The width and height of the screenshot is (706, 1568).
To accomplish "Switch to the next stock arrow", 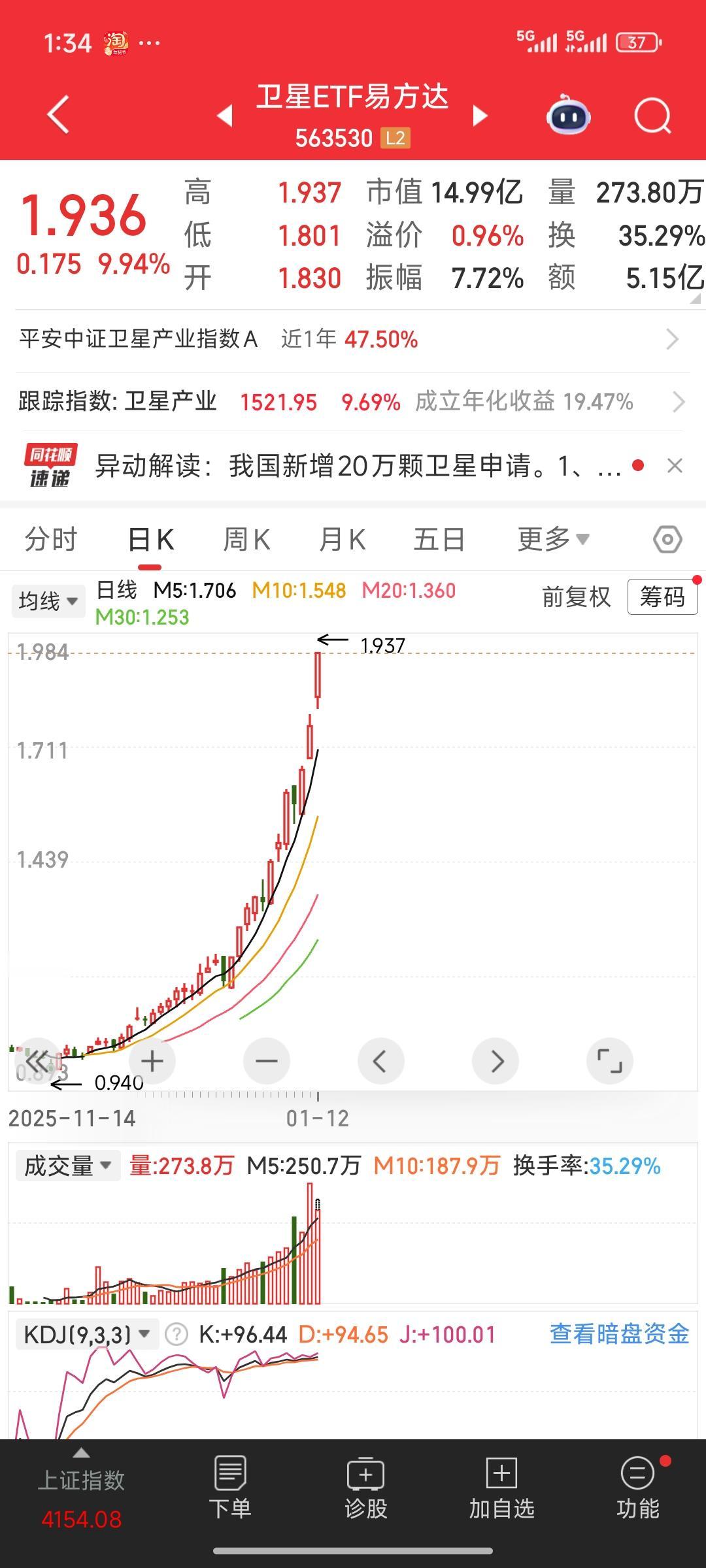I will coord(480,116).
